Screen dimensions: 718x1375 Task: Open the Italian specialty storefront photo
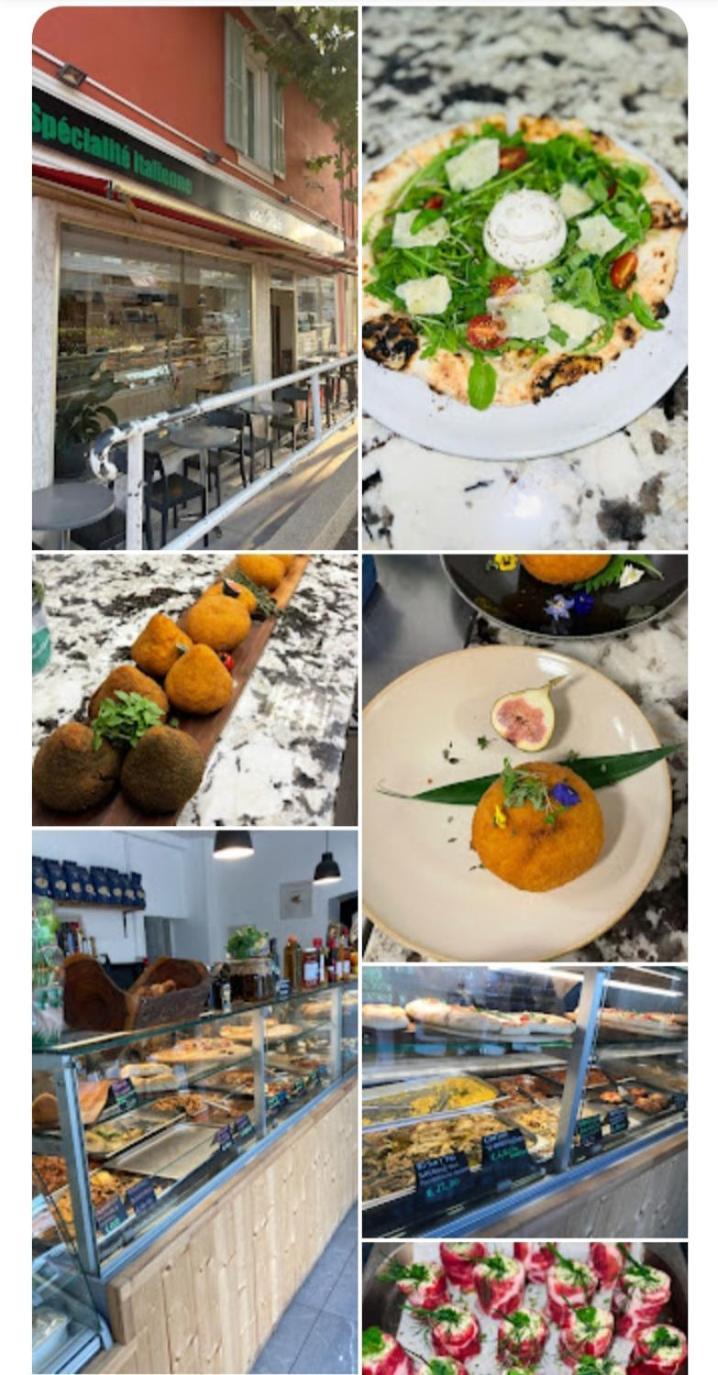click(194, 278)
